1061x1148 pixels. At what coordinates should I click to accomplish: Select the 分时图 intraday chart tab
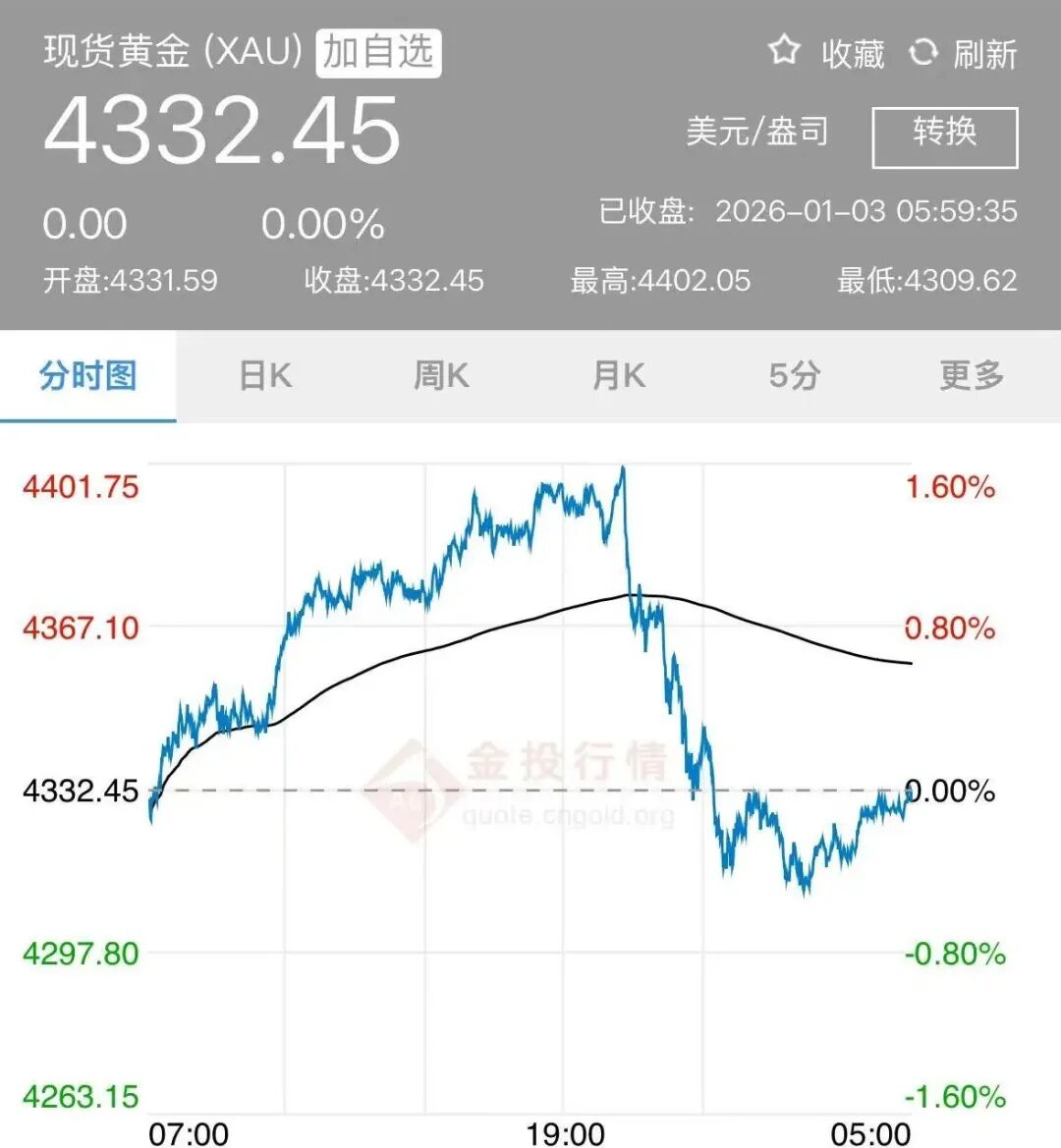pyautogui.click(x=86, y=376)
